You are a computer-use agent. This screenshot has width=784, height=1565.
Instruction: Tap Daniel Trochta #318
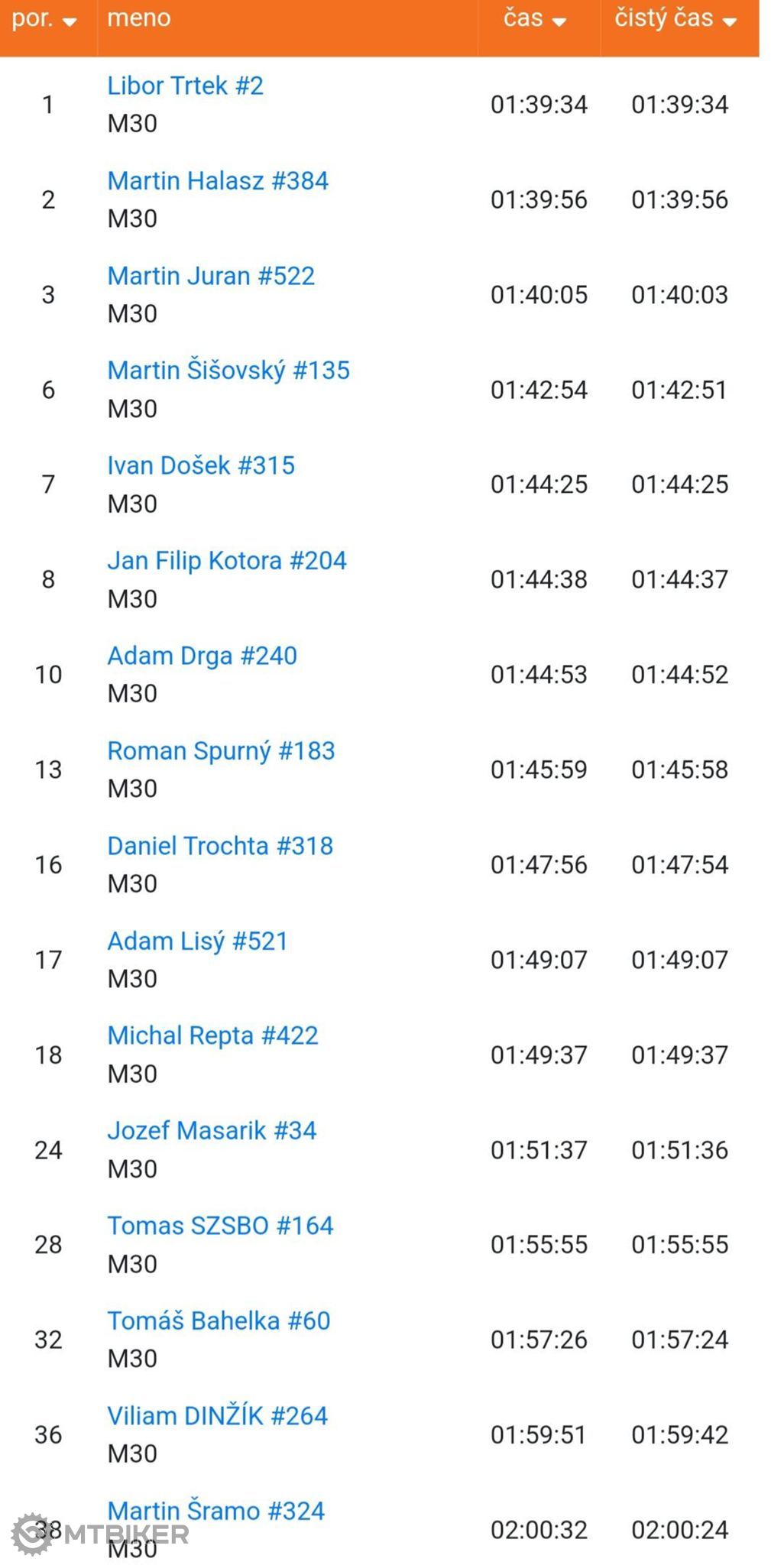click(x=220, y=846)
